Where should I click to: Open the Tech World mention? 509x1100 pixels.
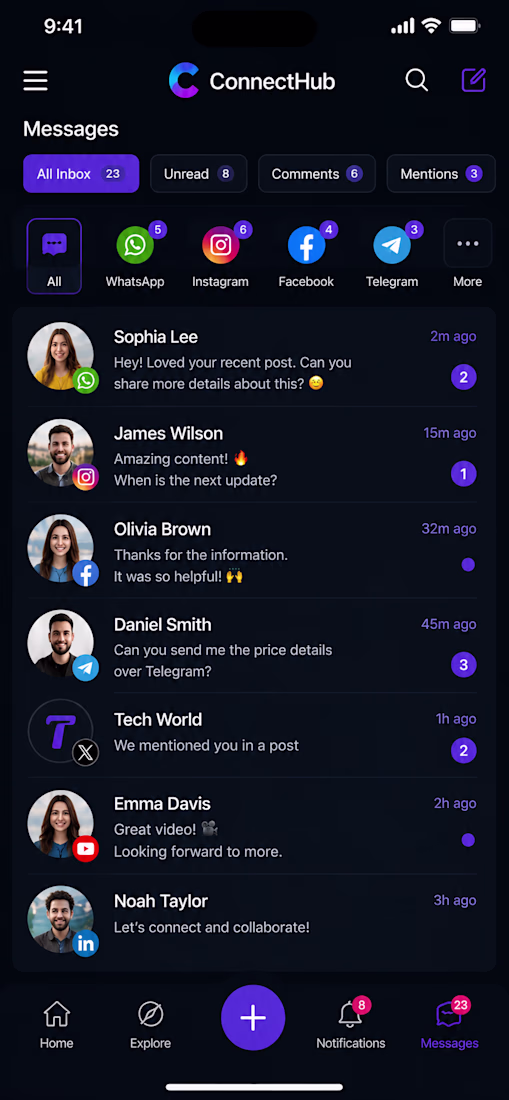click(x=252, y=735)
